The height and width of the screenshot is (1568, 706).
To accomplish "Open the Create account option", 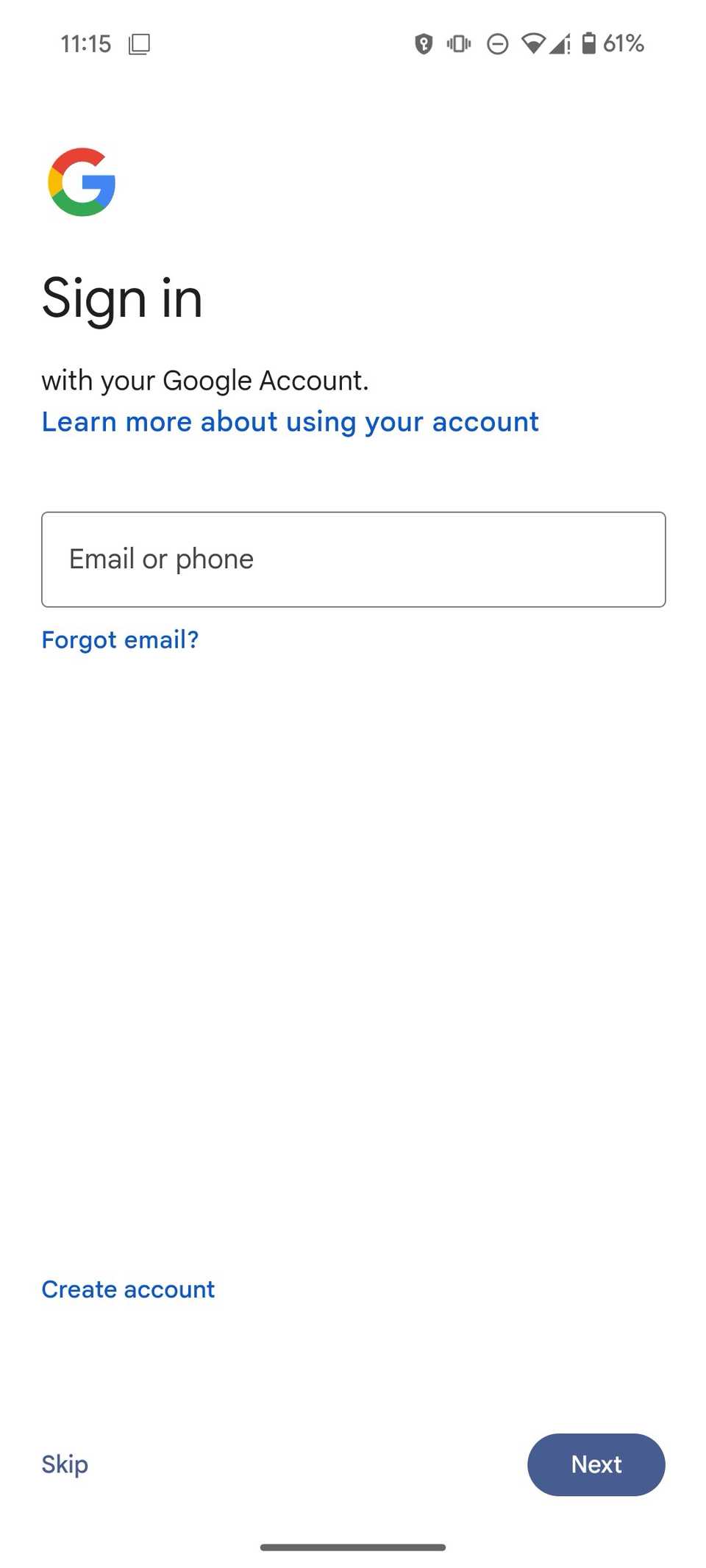I will coord(128,1289).
